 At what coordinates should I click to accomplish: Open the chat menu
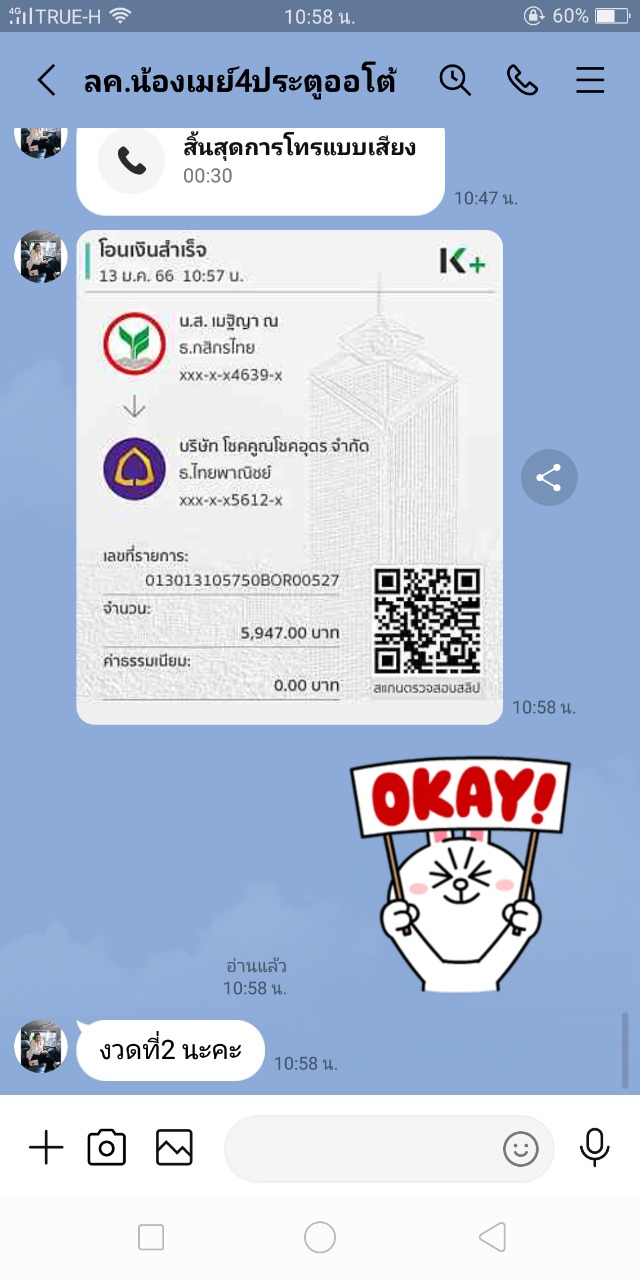coord(590,81)
